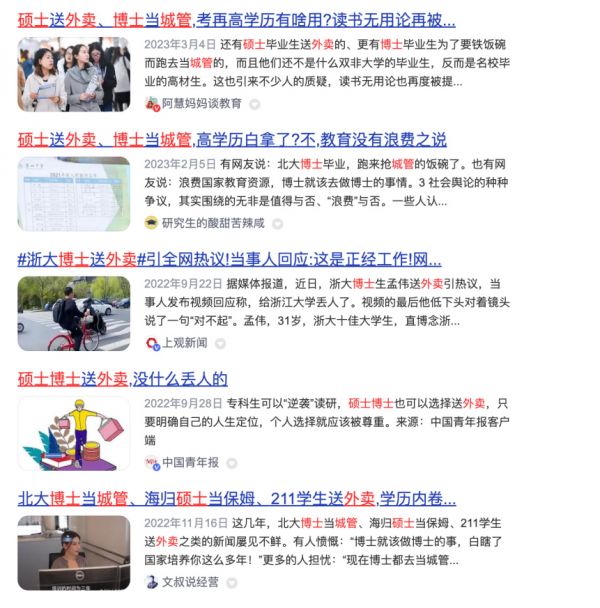600x608 pixels.
Task: Visit source 文叔说经营
Action: [189, 582]
